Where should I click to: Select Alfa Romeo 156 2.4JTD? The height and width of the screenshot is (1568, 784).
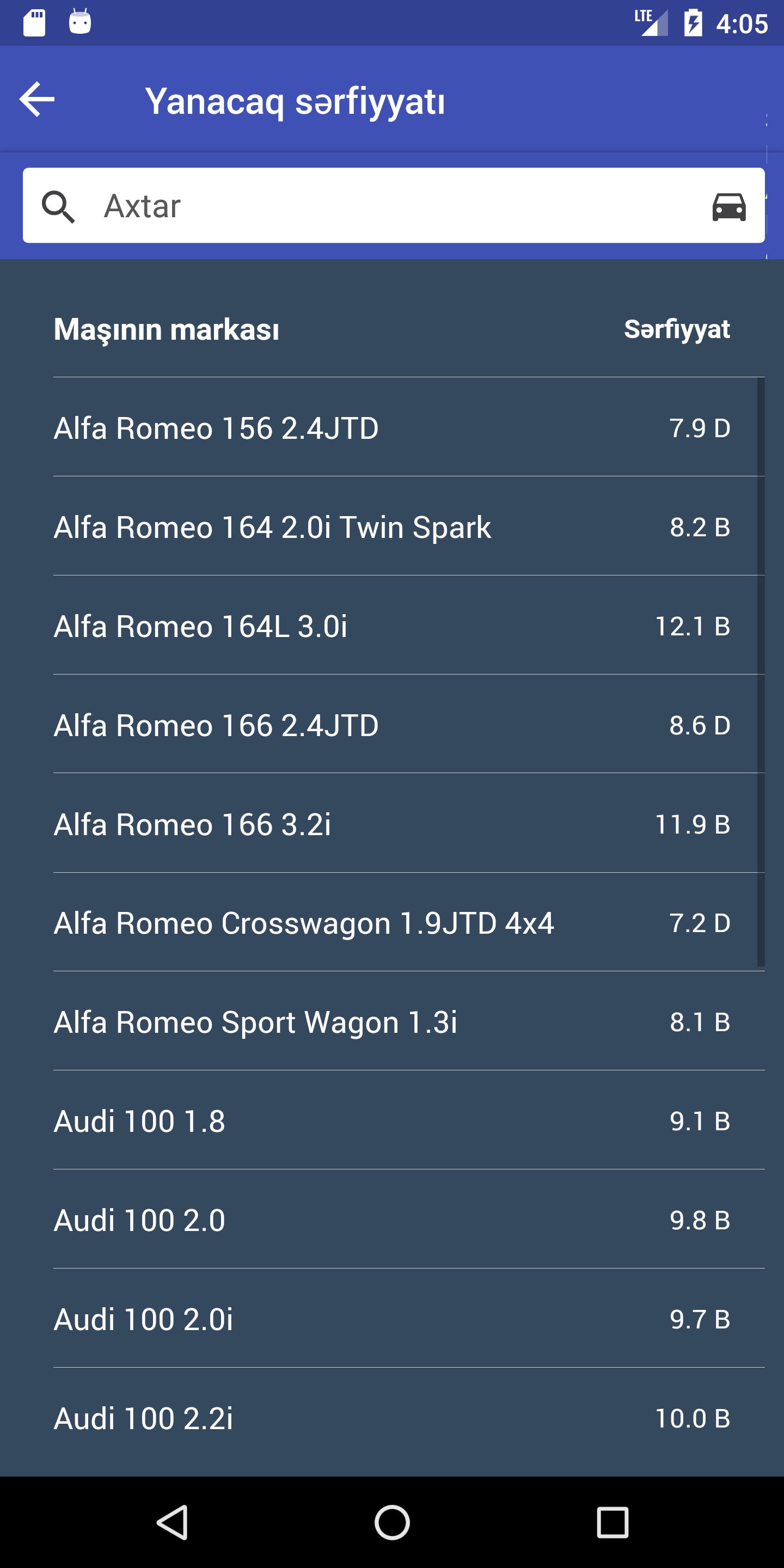pyautogui.click(x=392, y=427)
